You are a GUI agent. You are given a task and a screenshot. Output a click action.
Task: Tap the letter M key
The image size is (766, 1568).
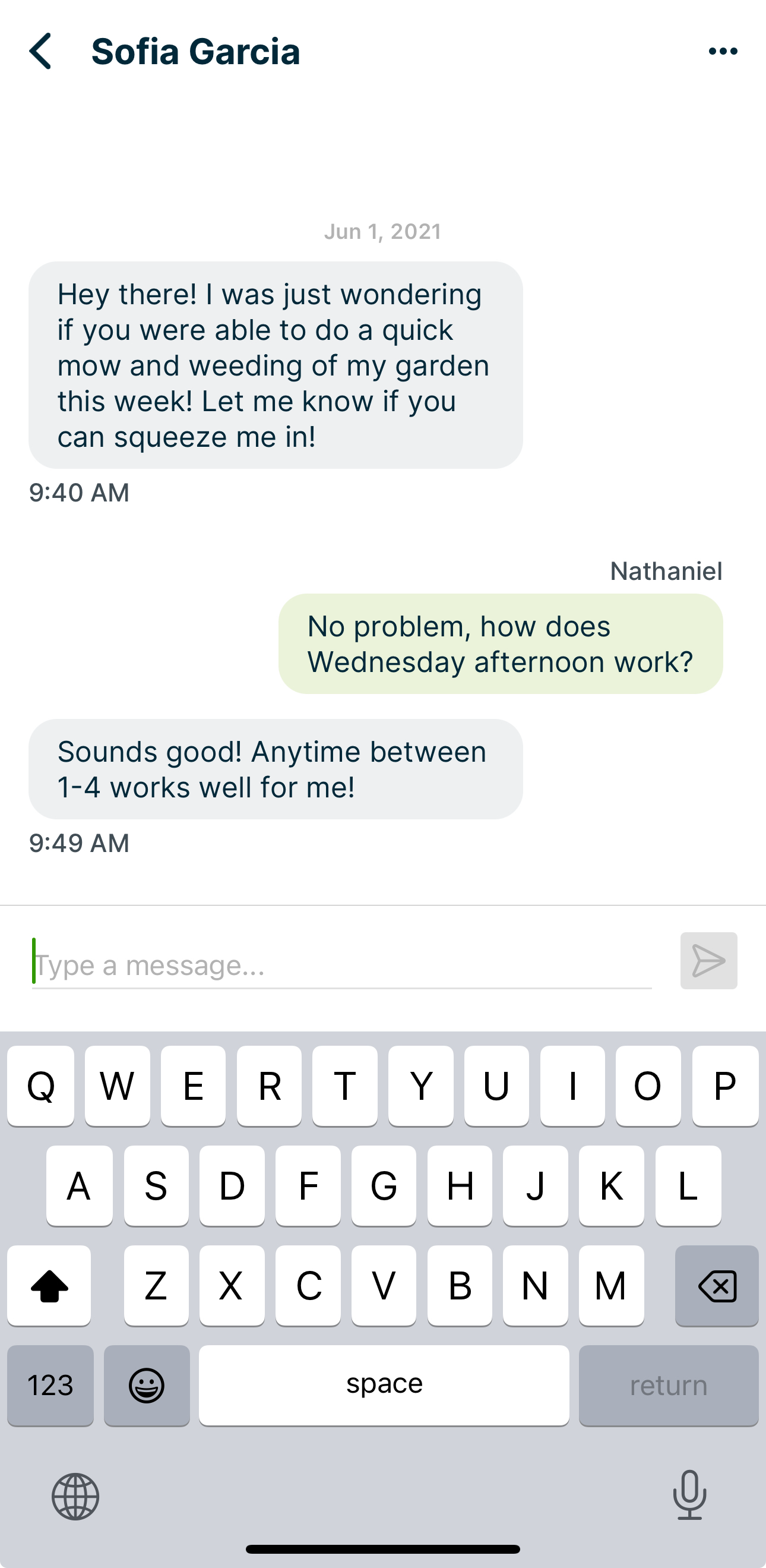pos(610,1286)
